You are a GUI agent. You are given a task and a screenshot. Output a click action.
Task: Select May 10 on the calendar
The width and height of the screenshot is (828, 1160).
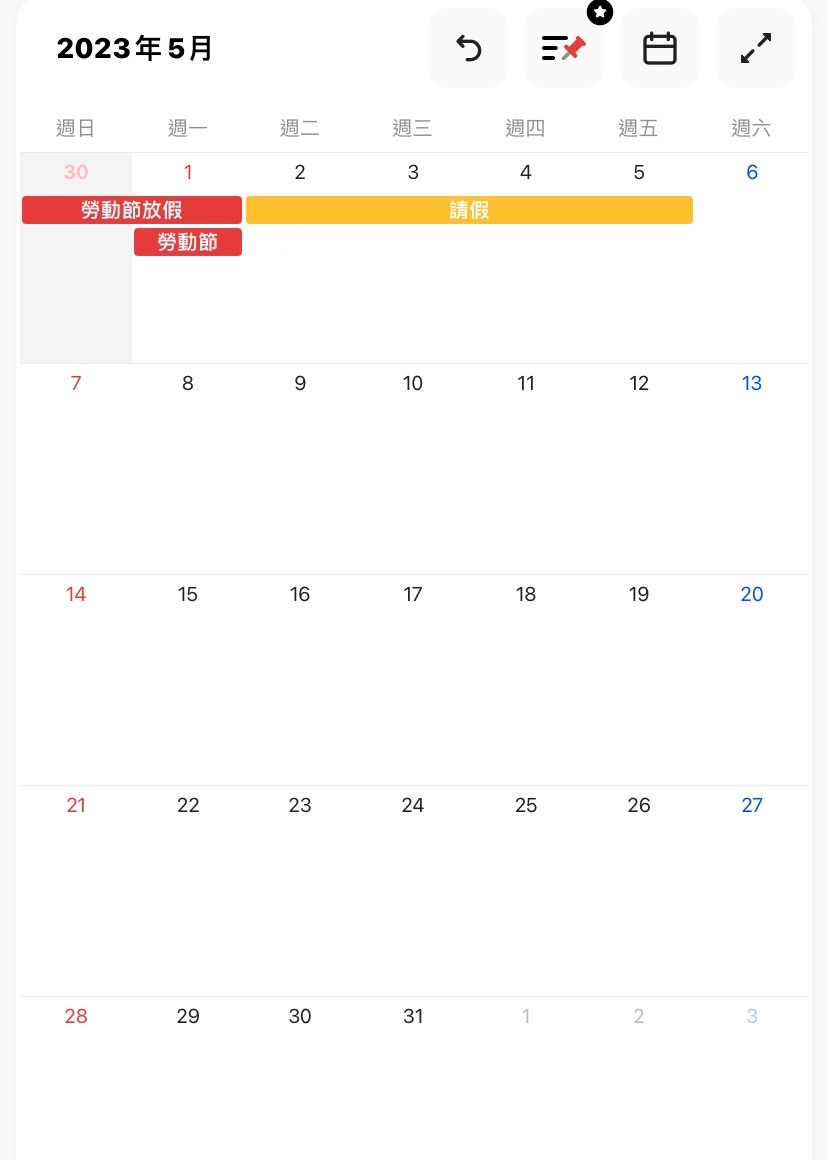tap(413, 383)
